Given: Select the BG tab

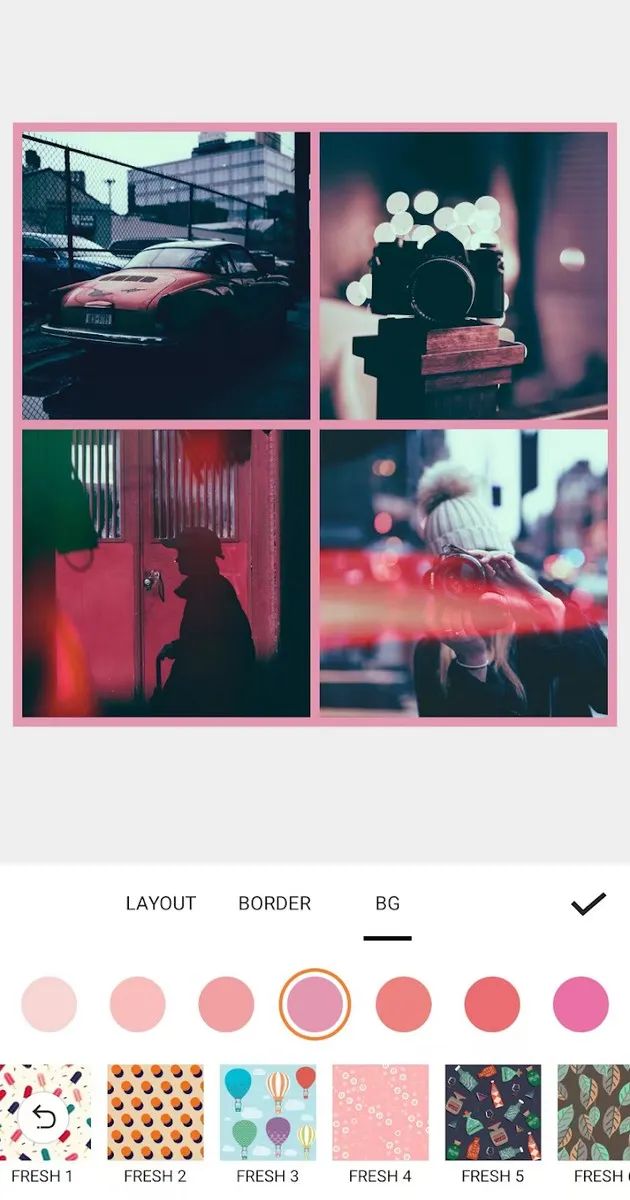Looking at the screenshot, I should click(387, 903).
